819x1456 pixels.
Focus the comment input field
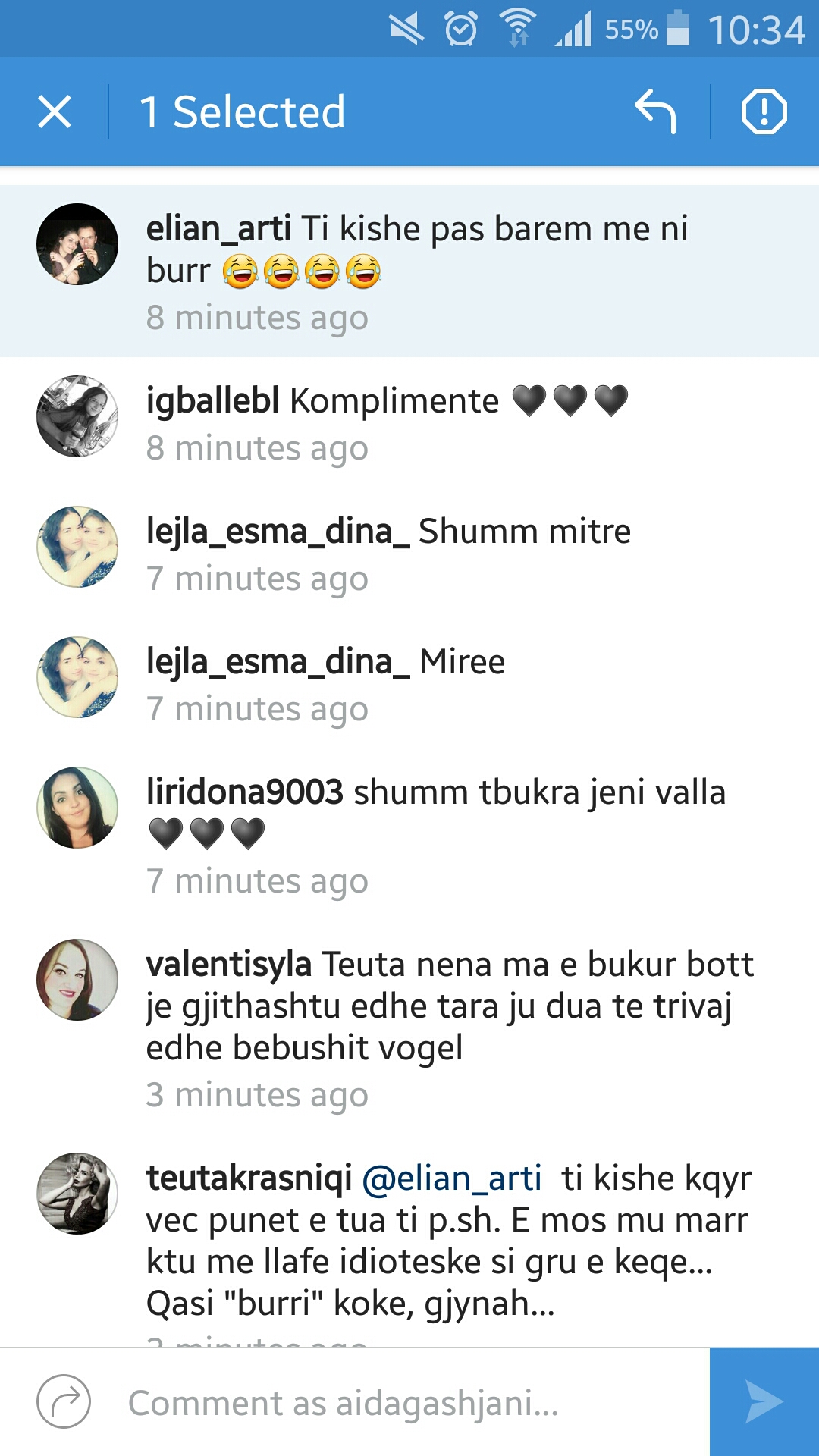click(x=409, y=1403)
